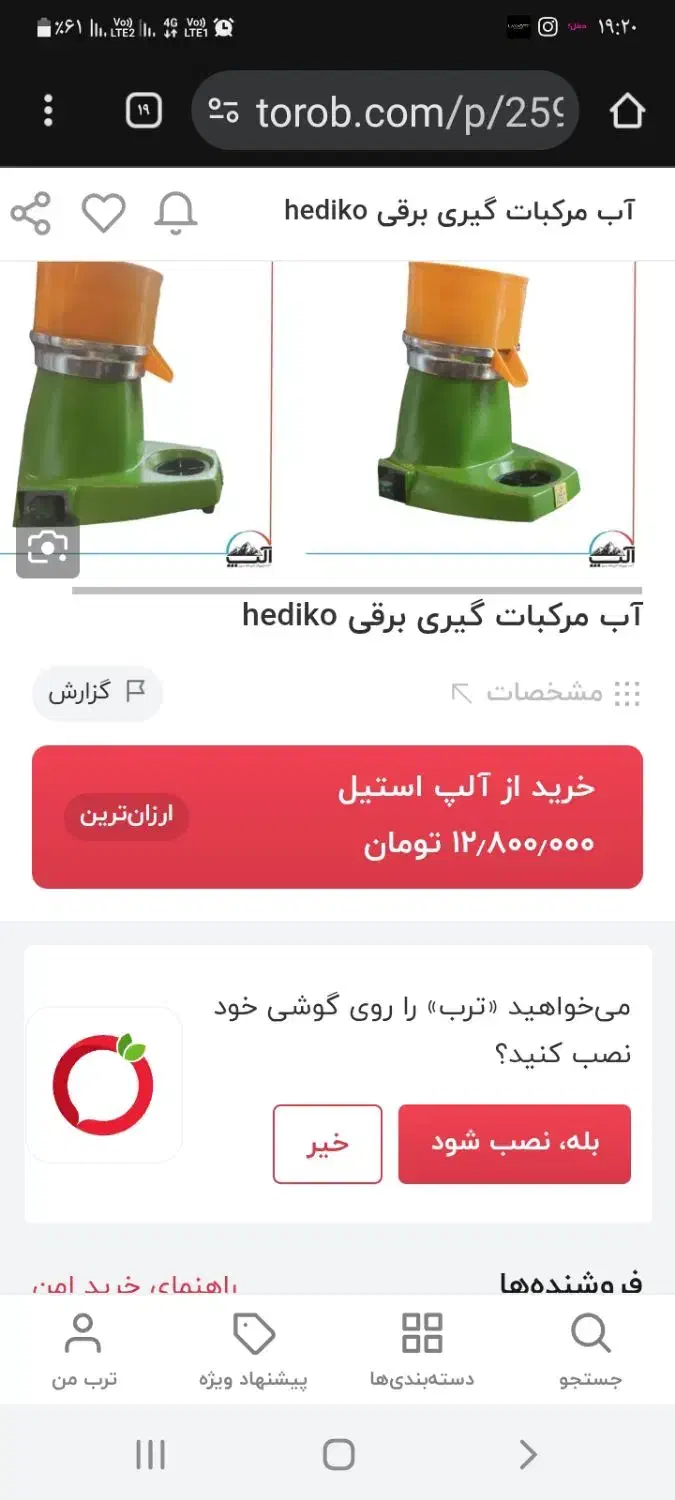675x1500 pixels.
Task: Open system recent apps
Action: 150,1454
